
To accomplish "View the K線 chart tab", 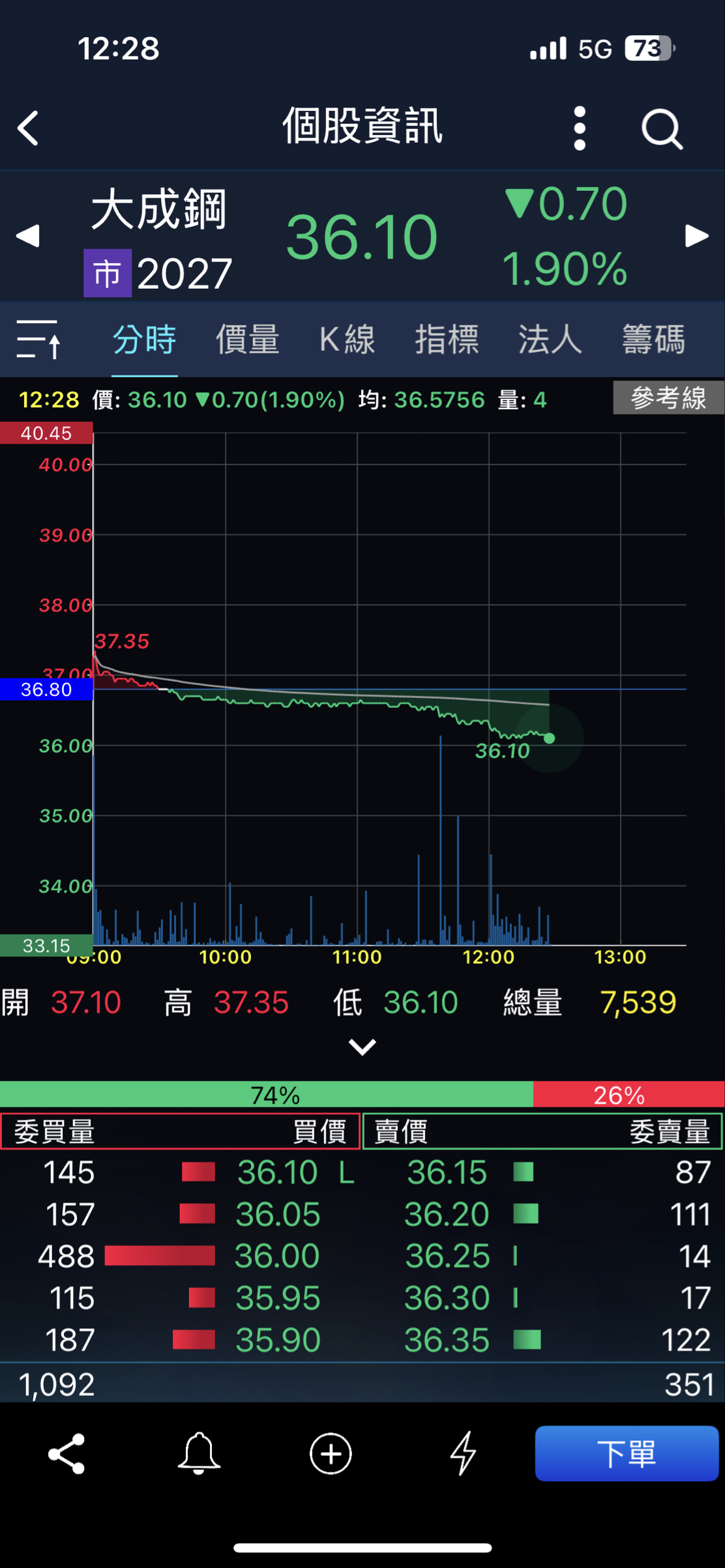I will point(347,340).
